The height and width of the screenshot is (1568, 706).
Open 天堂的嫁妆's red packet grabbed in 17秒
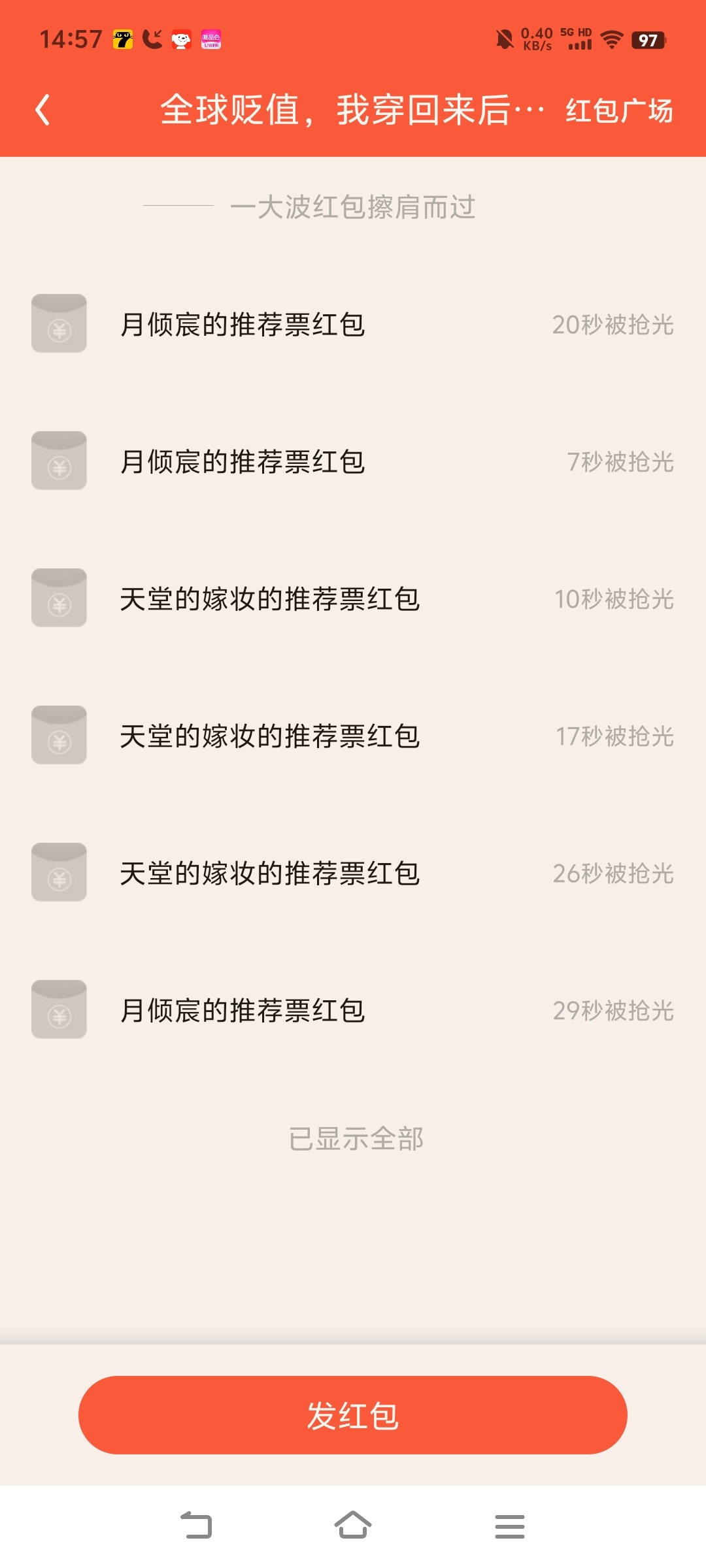point(353,736)
